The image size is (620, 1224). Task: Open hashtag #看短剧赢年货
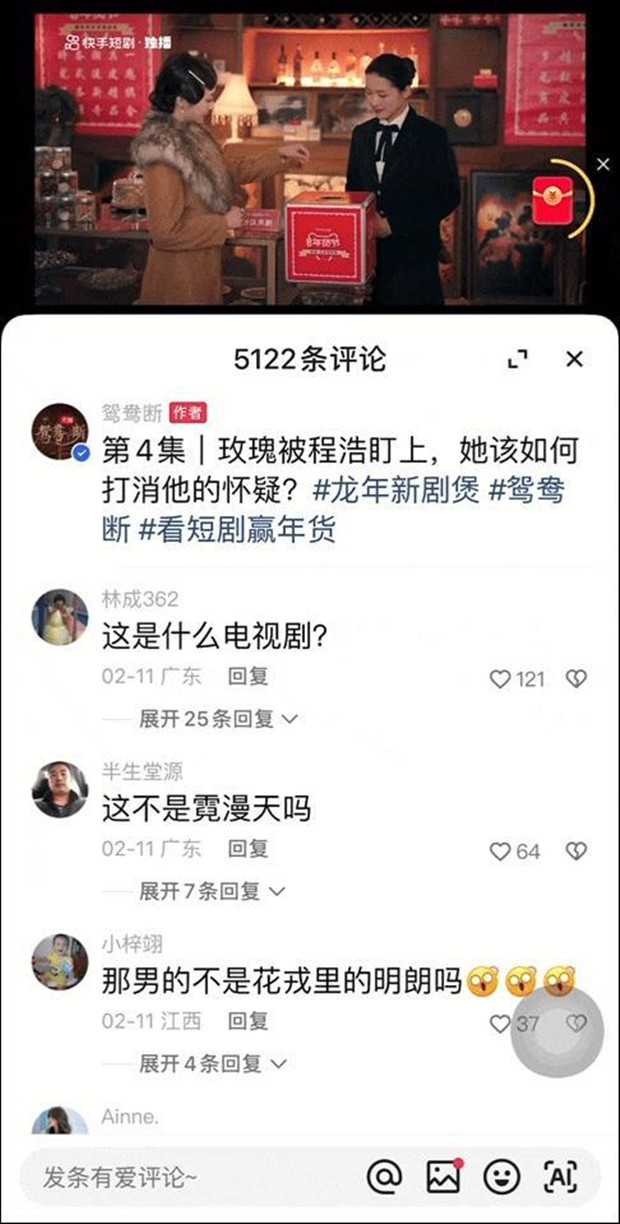coord(236,529)
